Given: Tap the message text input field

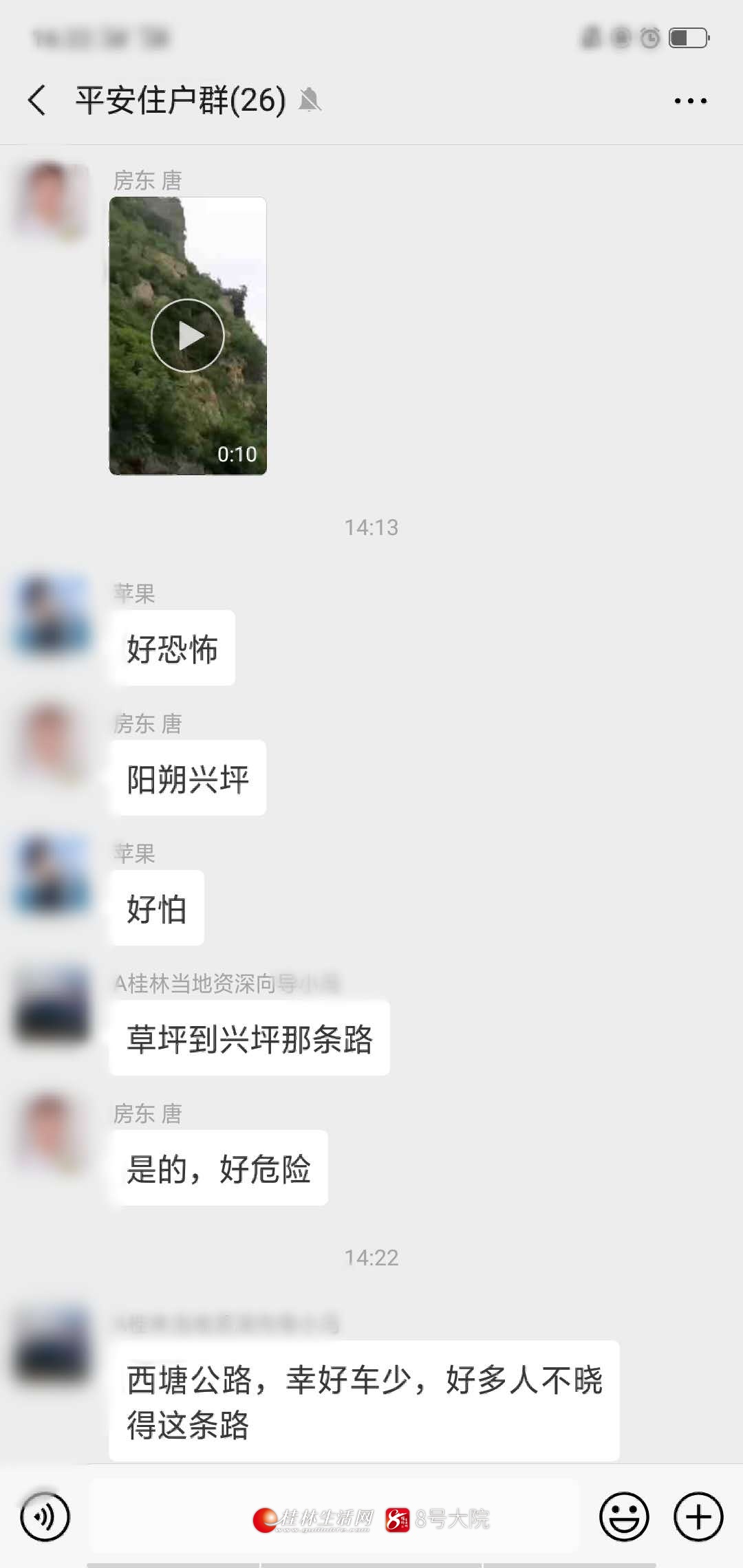Looking at the screenshot, I should pyautogui.click(x=335, y=1516).
